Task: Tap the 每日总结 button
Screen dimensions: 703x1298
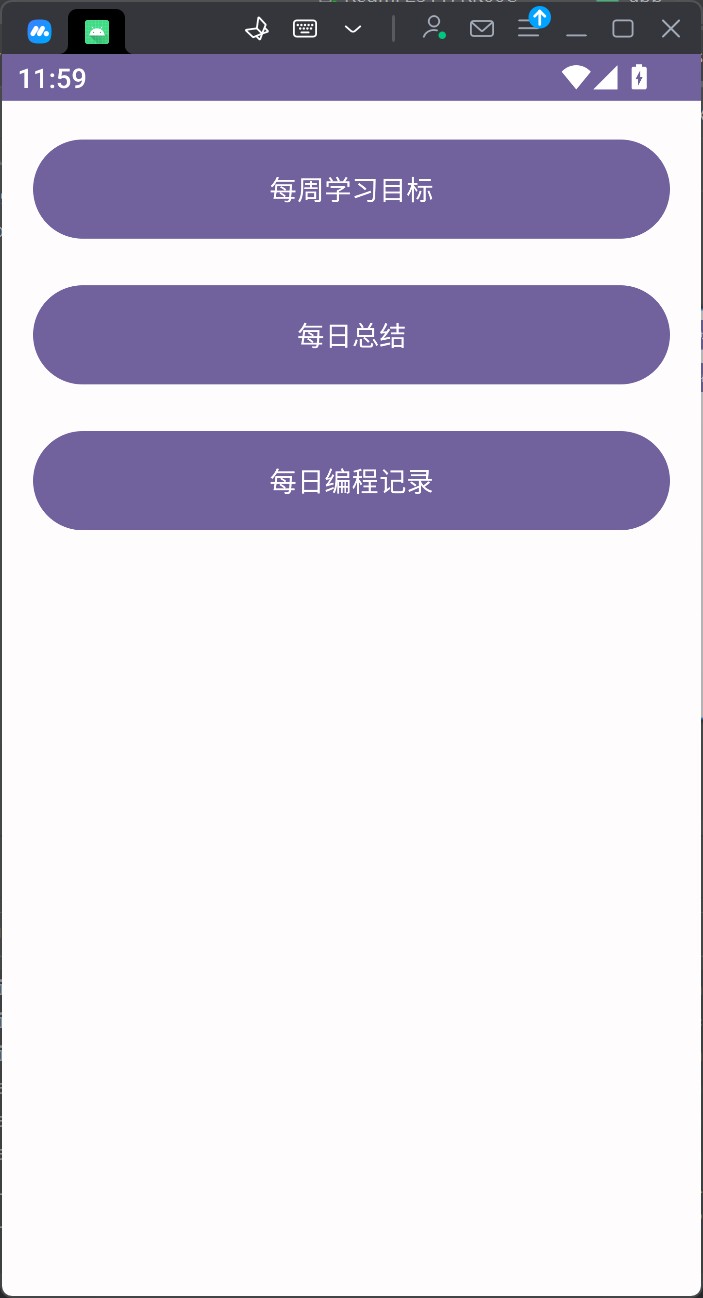Action: 351,335
